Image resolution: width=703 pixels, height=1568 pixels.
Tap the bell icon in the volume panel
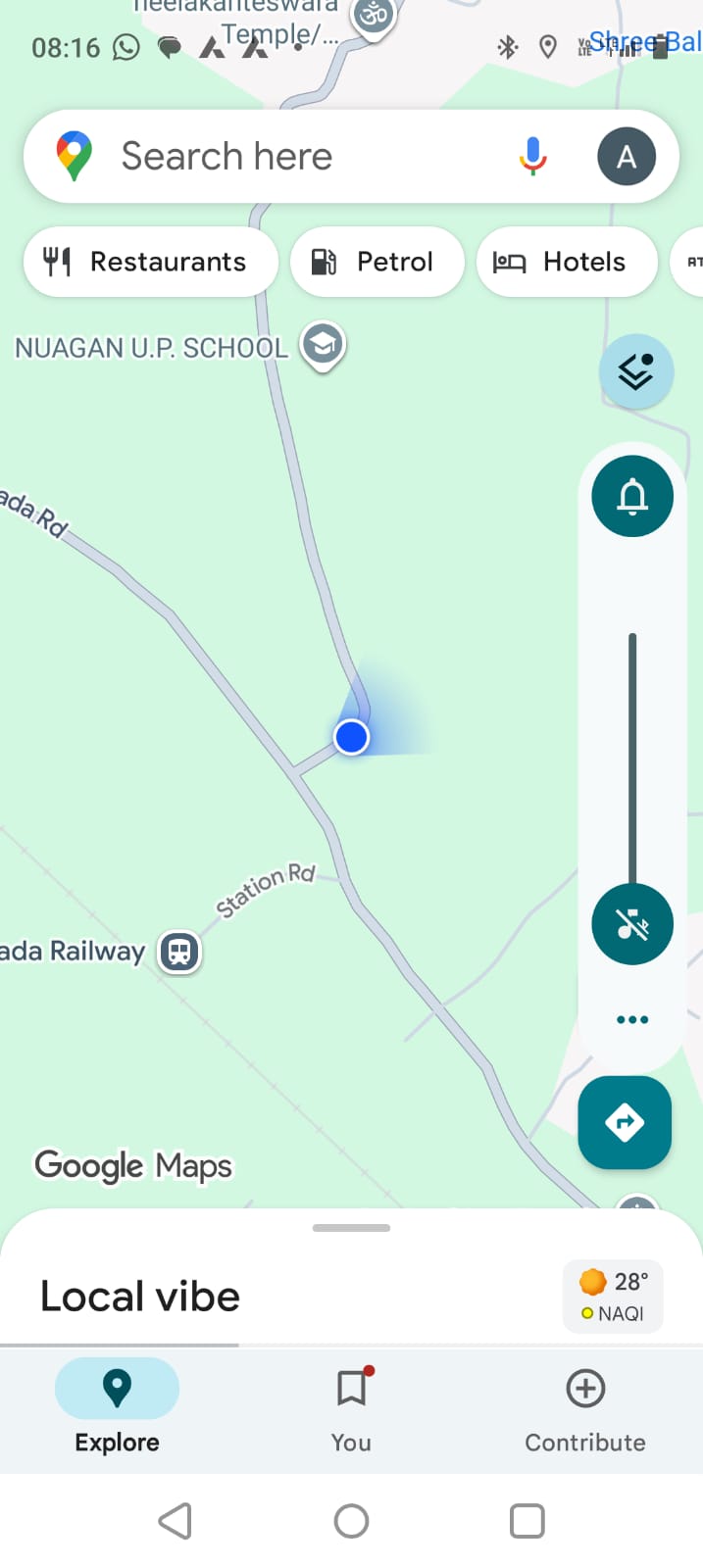tap(632, 497)
